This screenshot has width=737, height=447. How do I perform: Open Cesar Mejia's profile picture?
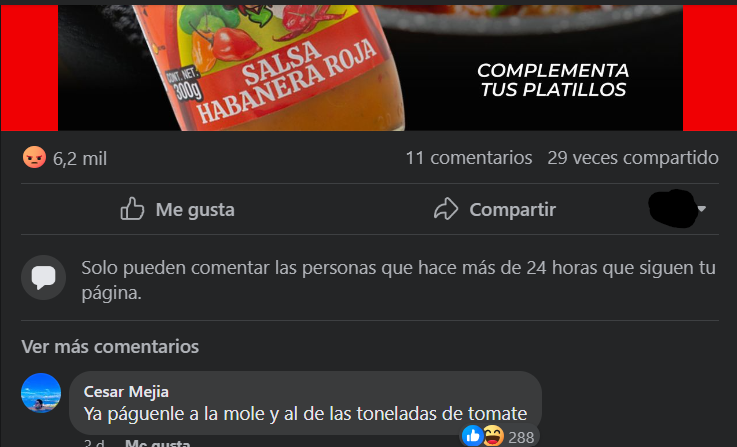click(x=41, y=393)
